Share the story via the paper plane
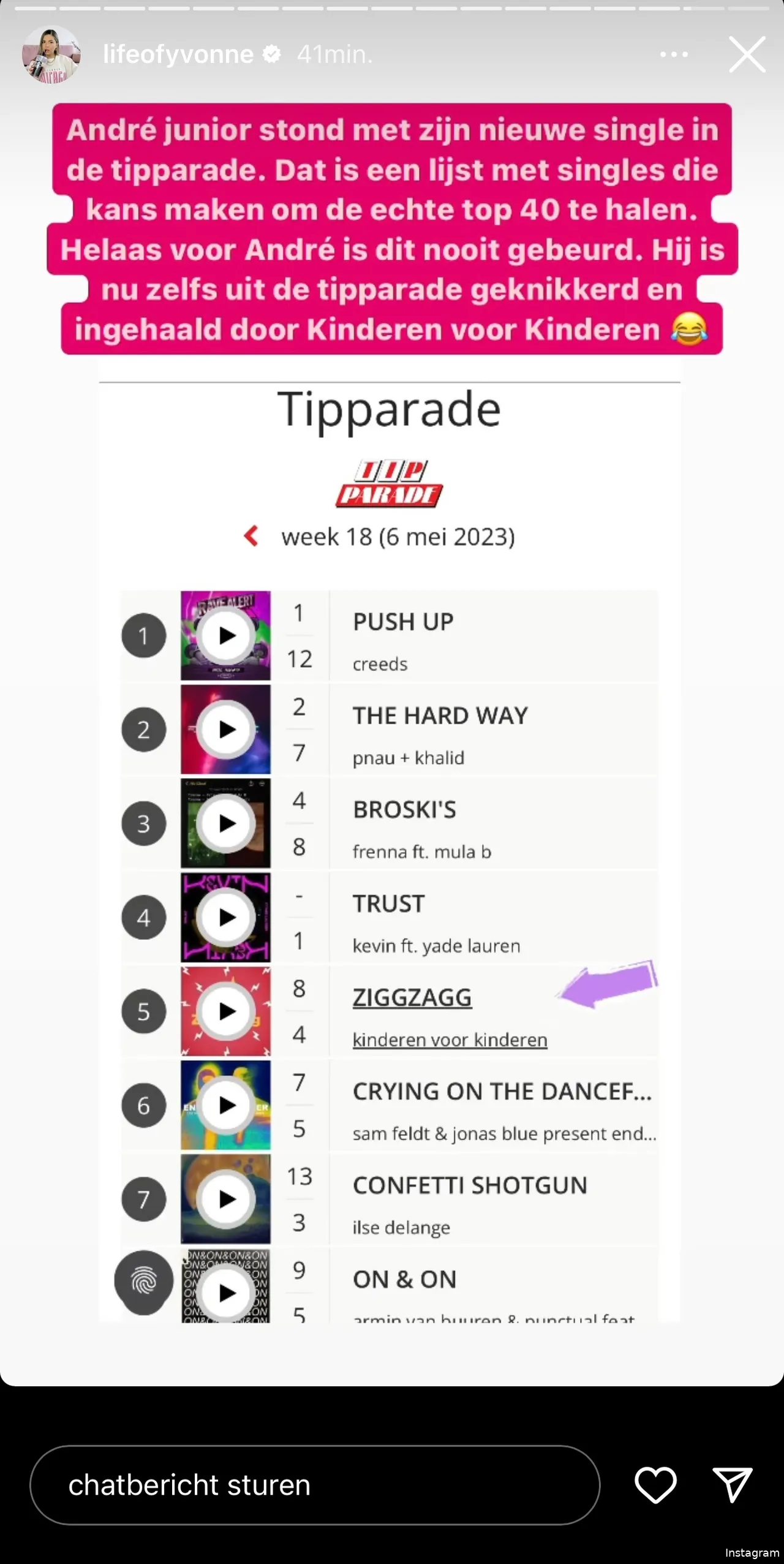 point(733,1485)
